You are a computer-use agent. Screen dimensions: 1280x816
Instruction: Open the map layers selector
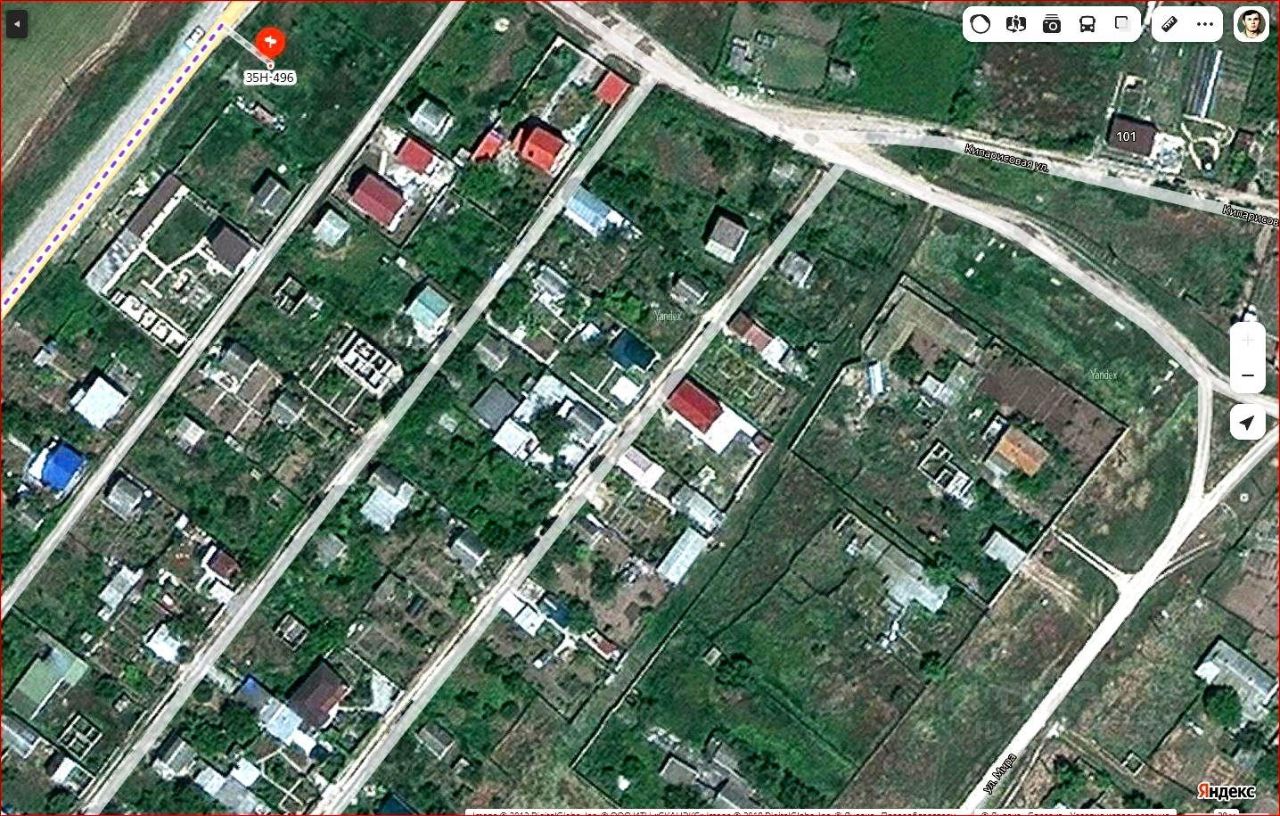pos(1123,24)
